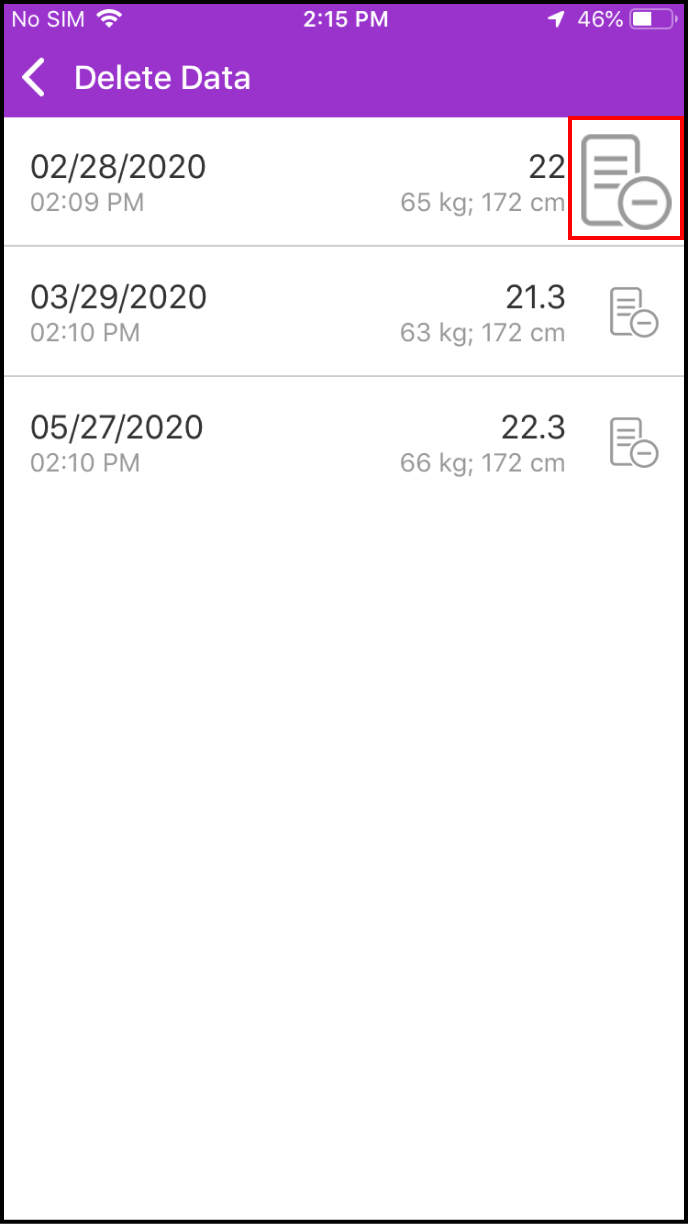Go back from Delete Data

tap(35, 78)
